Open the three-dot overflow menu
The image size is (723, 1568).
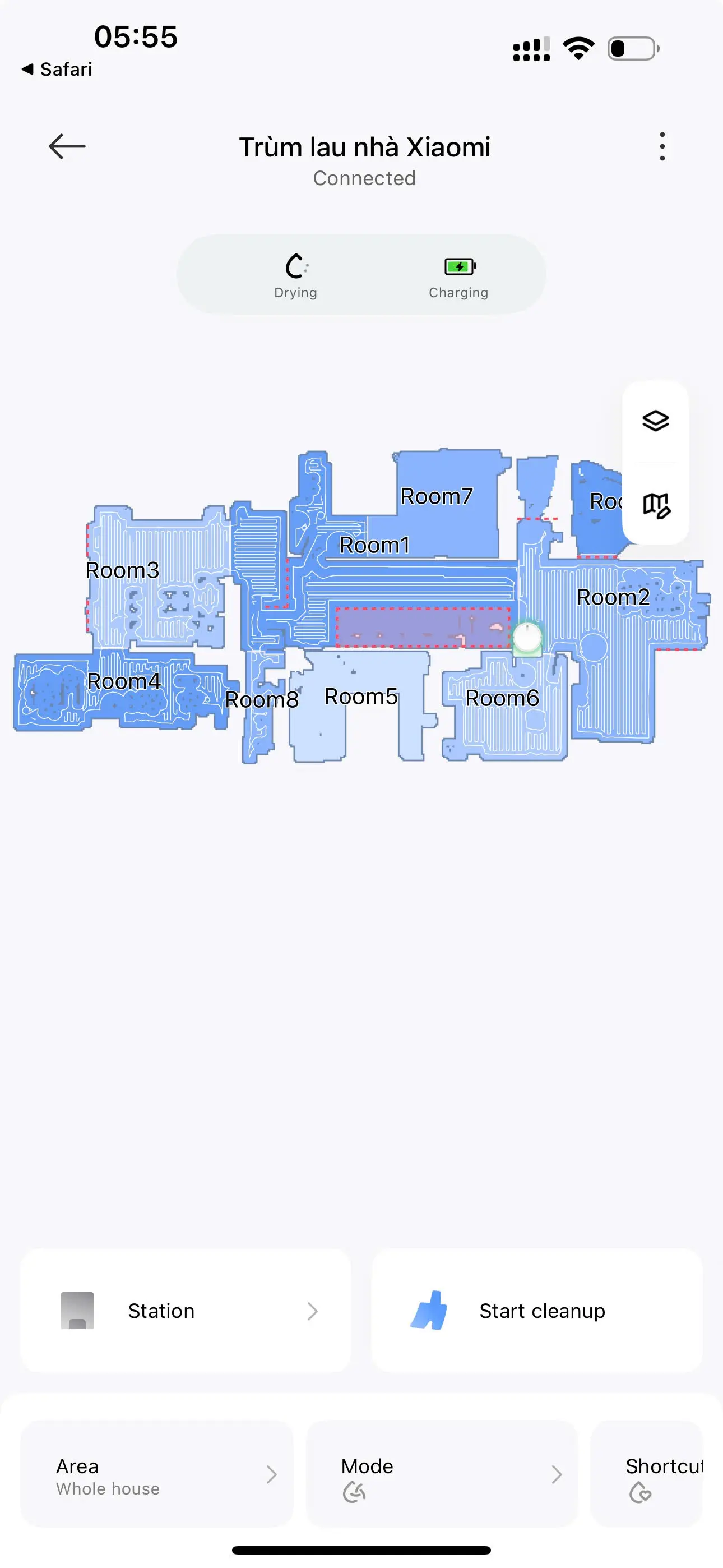[x=662, y=147]
